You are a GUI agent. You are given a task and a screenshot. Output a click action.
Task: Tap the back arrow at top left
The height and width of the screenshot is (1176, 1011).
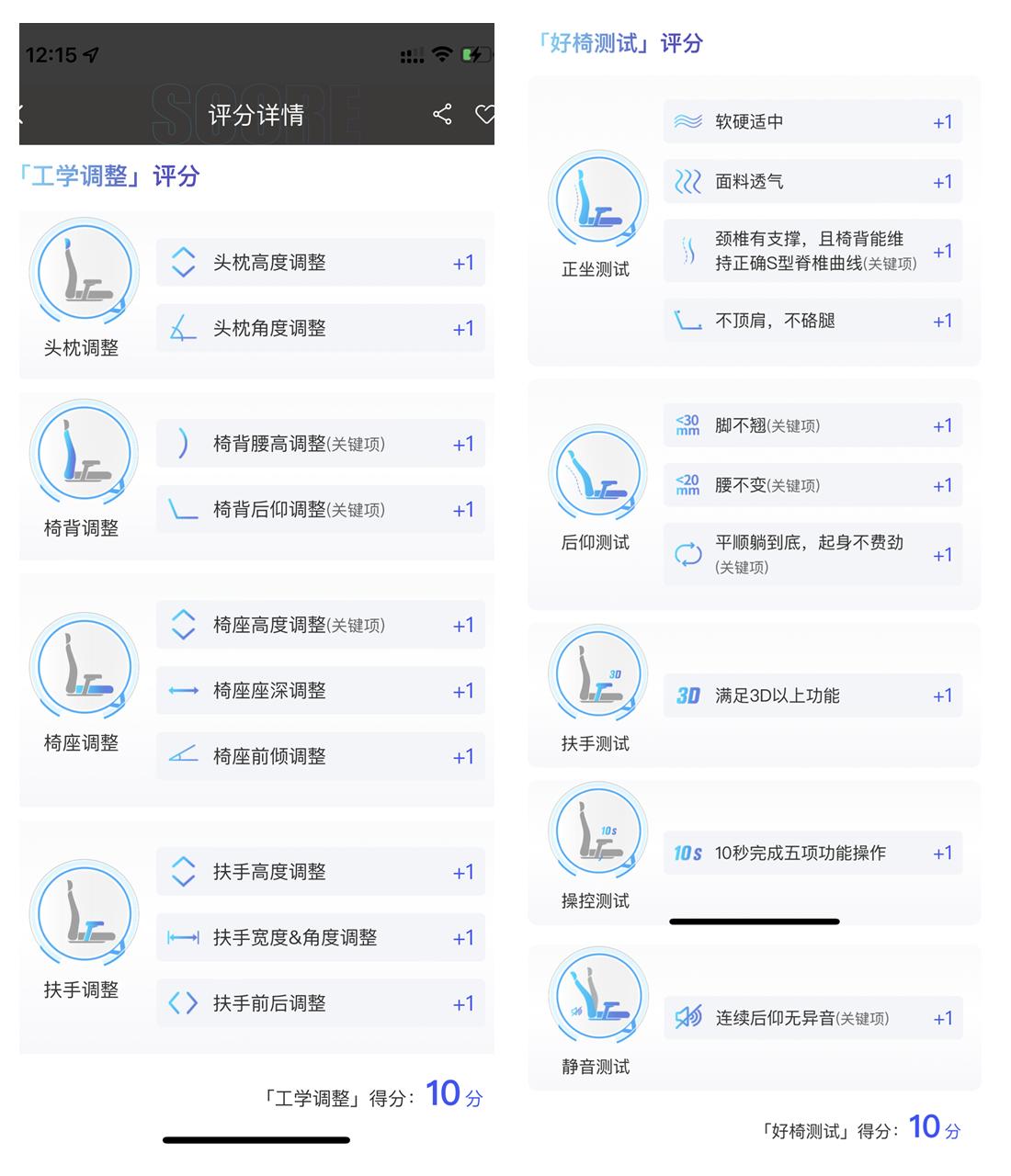(20, 115)
